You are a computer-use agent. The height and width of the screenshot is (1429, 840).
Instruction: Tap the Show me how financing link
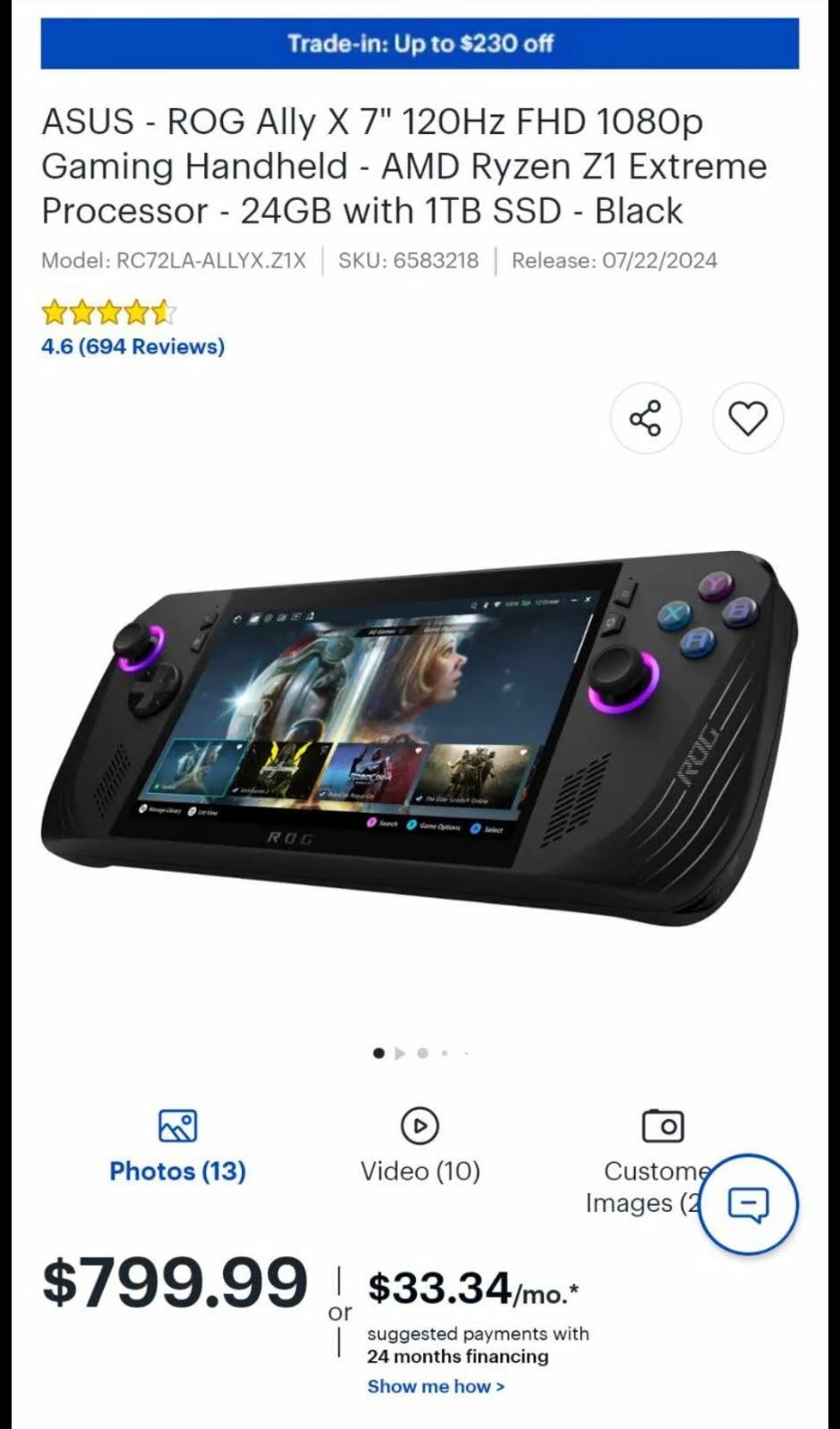(436, 1386)
